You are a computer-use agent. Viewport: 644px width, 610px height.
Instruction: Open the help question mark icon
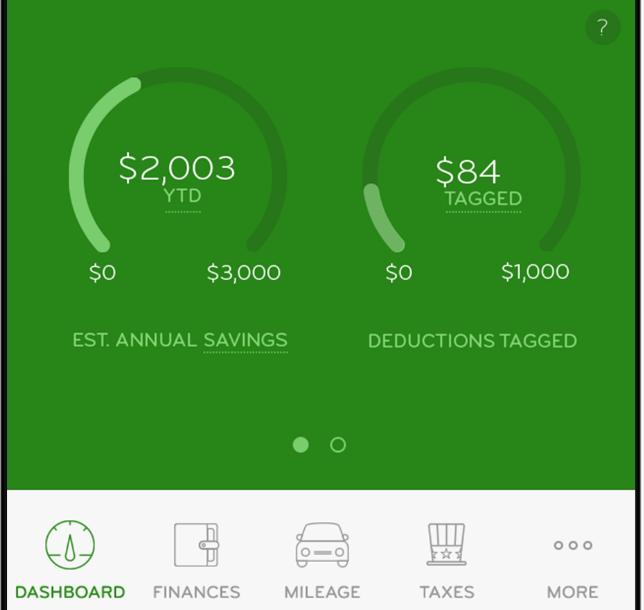click(x=603, y=28)
